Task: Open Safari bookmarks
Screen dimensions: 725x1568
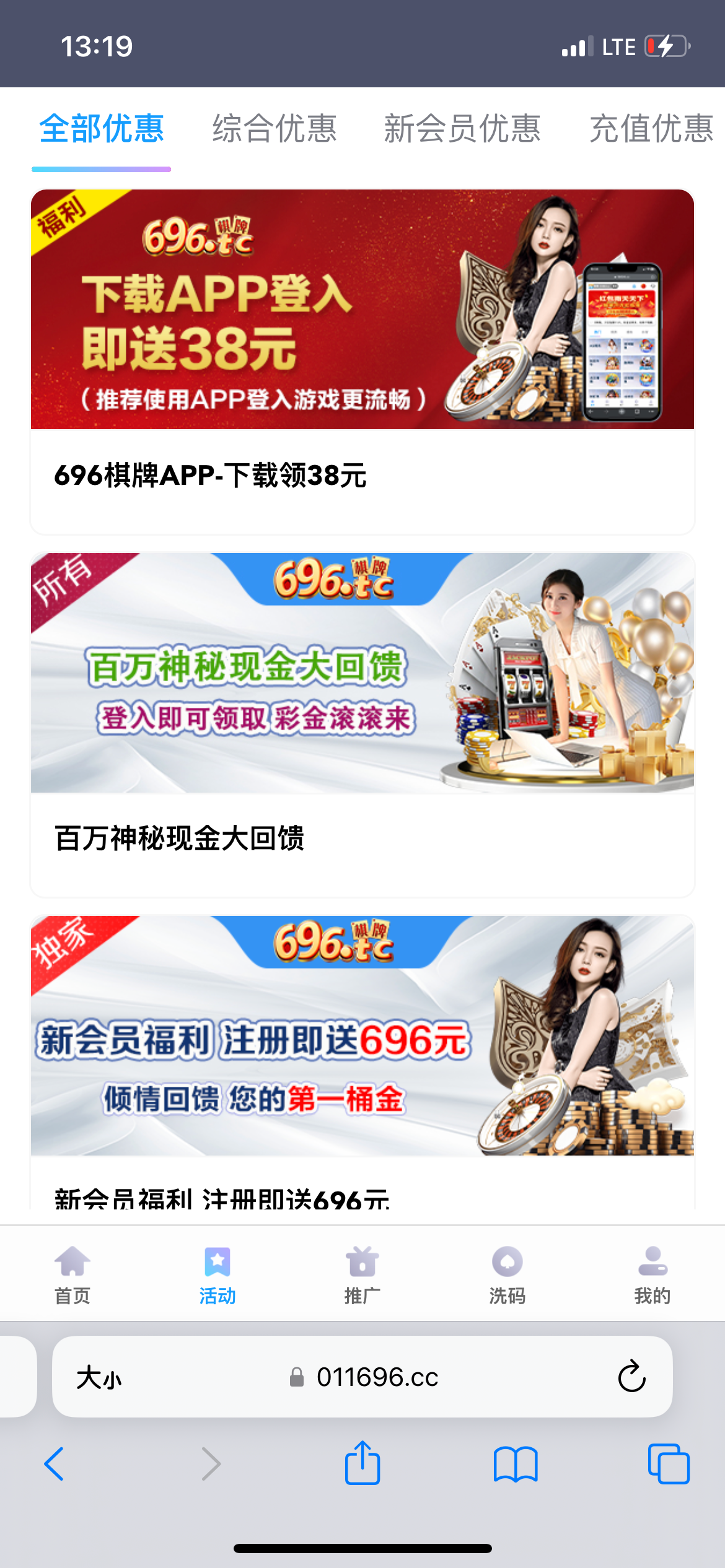Action: tap(516, 1464)
